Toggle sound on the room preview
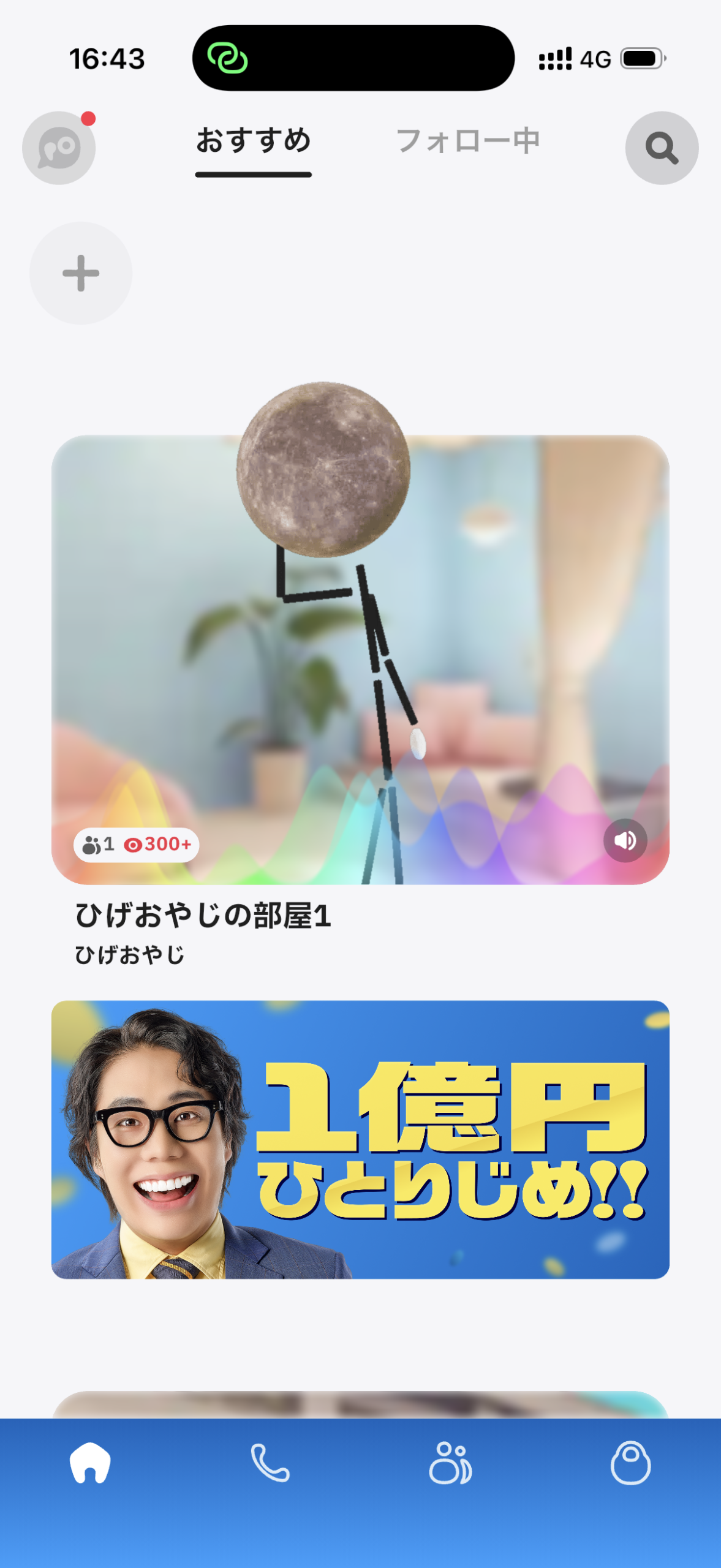 click(624, 840)
